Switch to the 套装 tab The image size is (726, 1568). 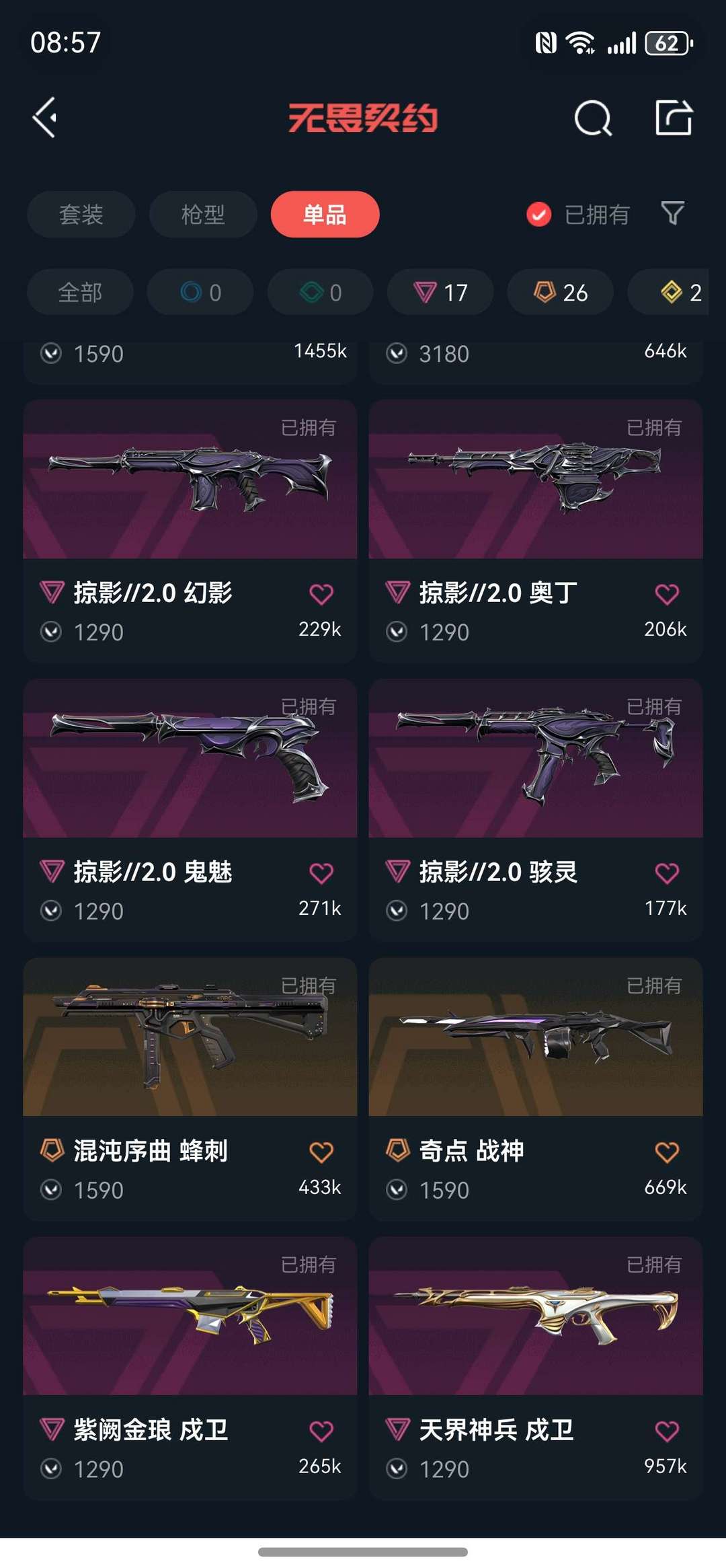[x=81, y=214]
